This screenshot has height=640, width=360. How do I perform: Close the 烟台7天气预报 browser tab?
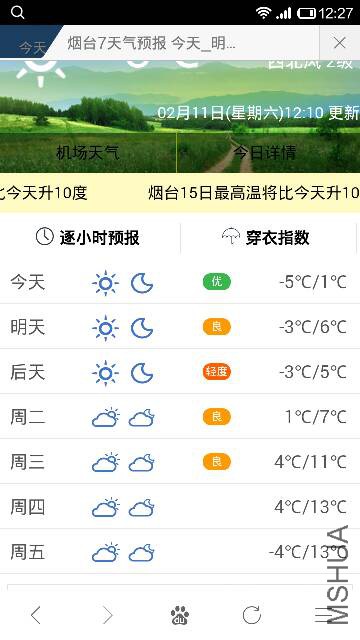[340, 43]
